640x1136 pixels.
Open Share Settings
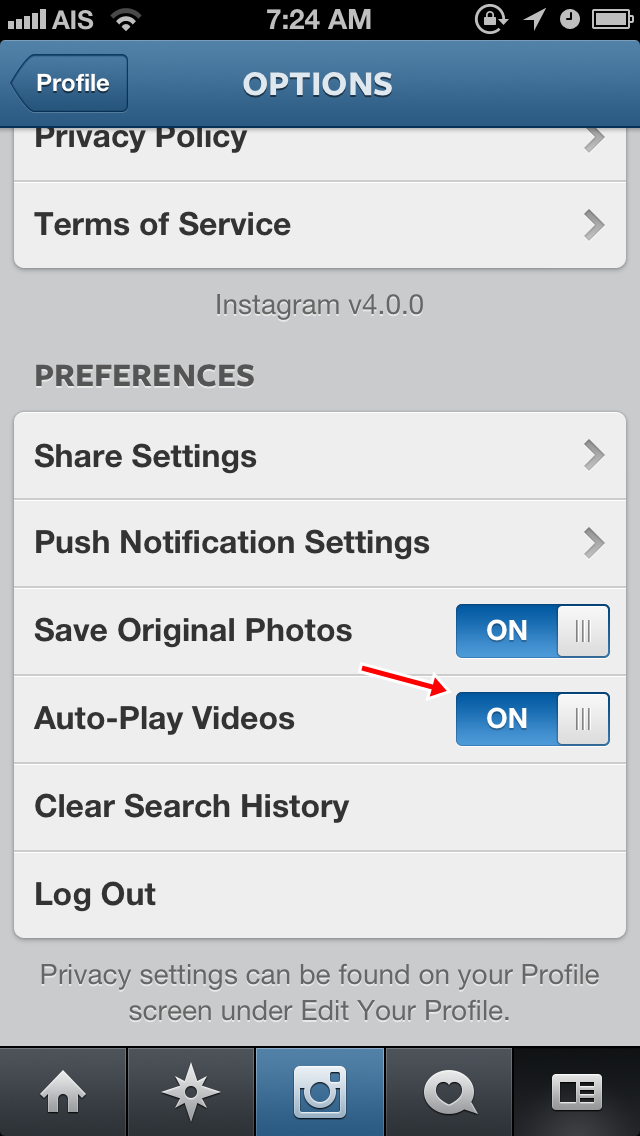point(320,456)
